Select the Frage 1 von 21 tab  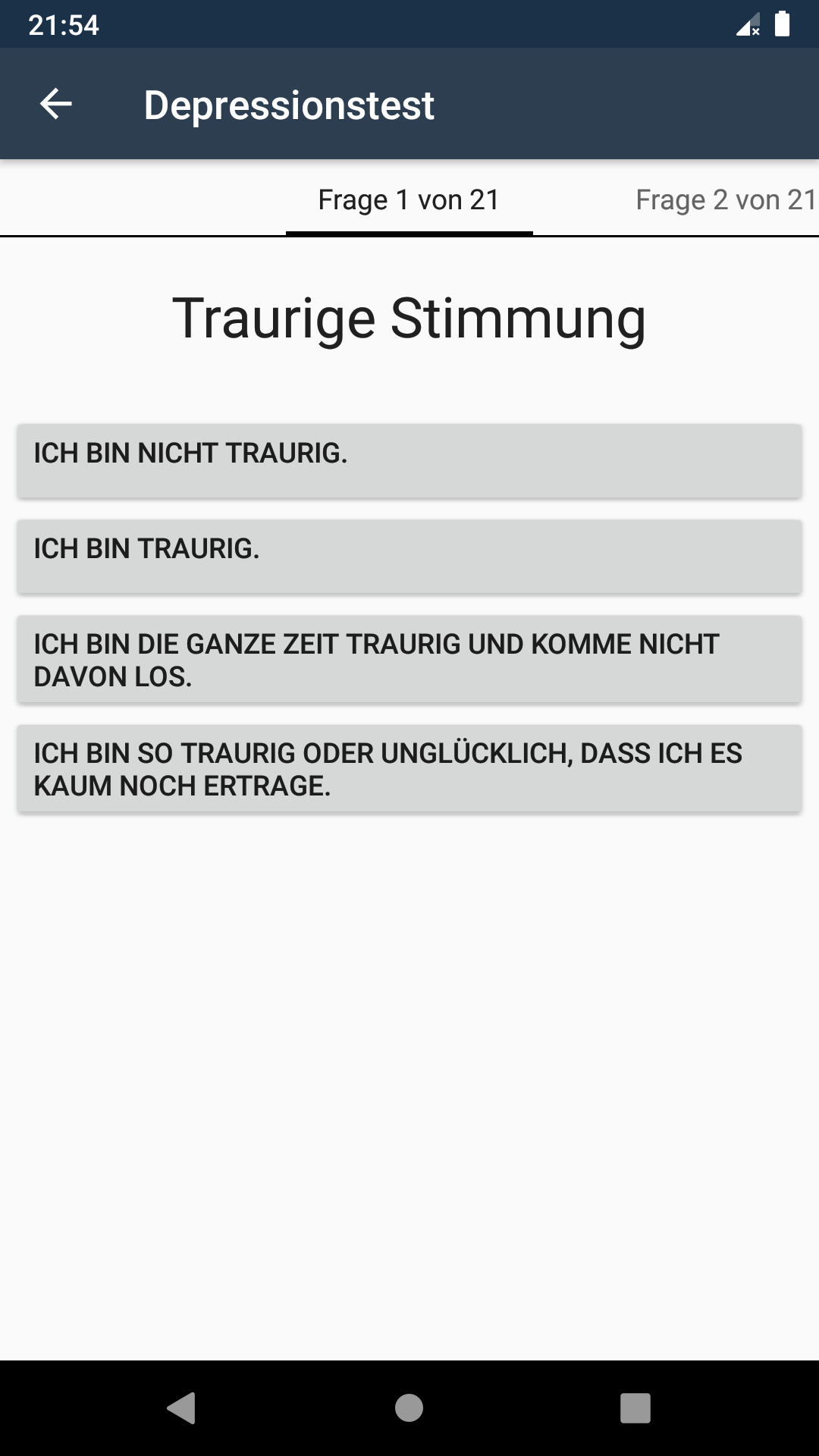pos(409,199)
